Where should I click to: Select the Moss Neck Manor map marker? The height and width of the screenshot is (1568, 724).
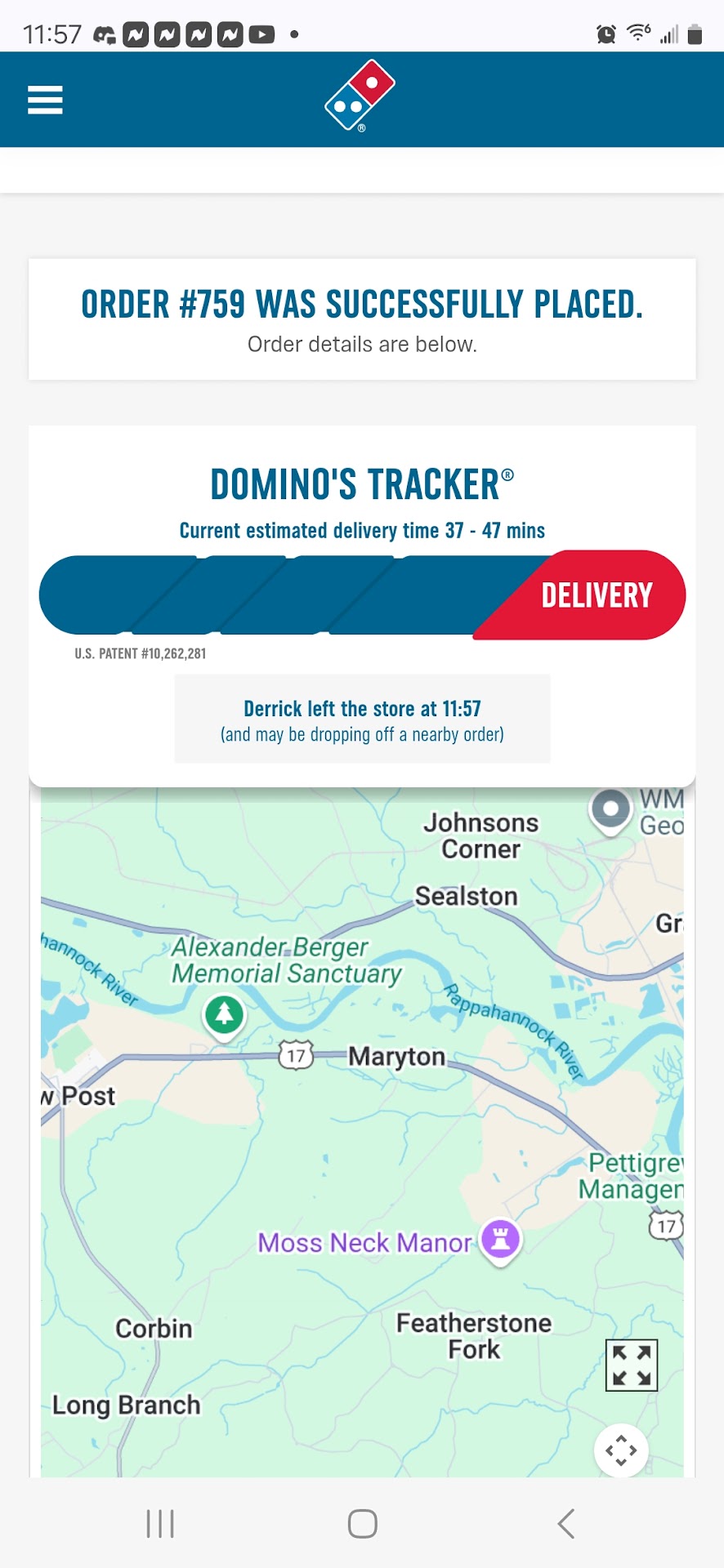pyautogui.click(x=501, y=1240)
